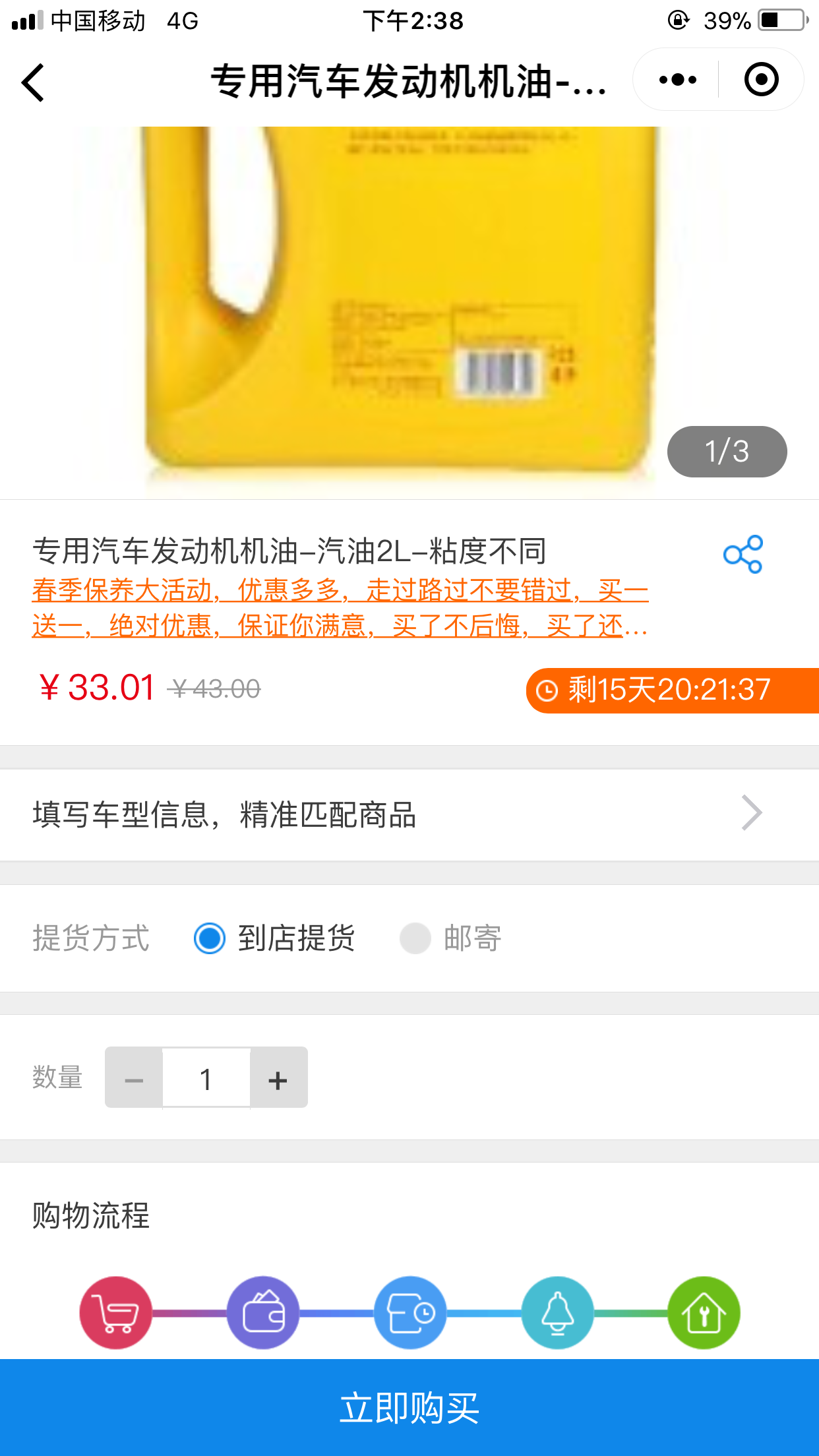Select 到店提货 pickup method

(x=210, y=938)
